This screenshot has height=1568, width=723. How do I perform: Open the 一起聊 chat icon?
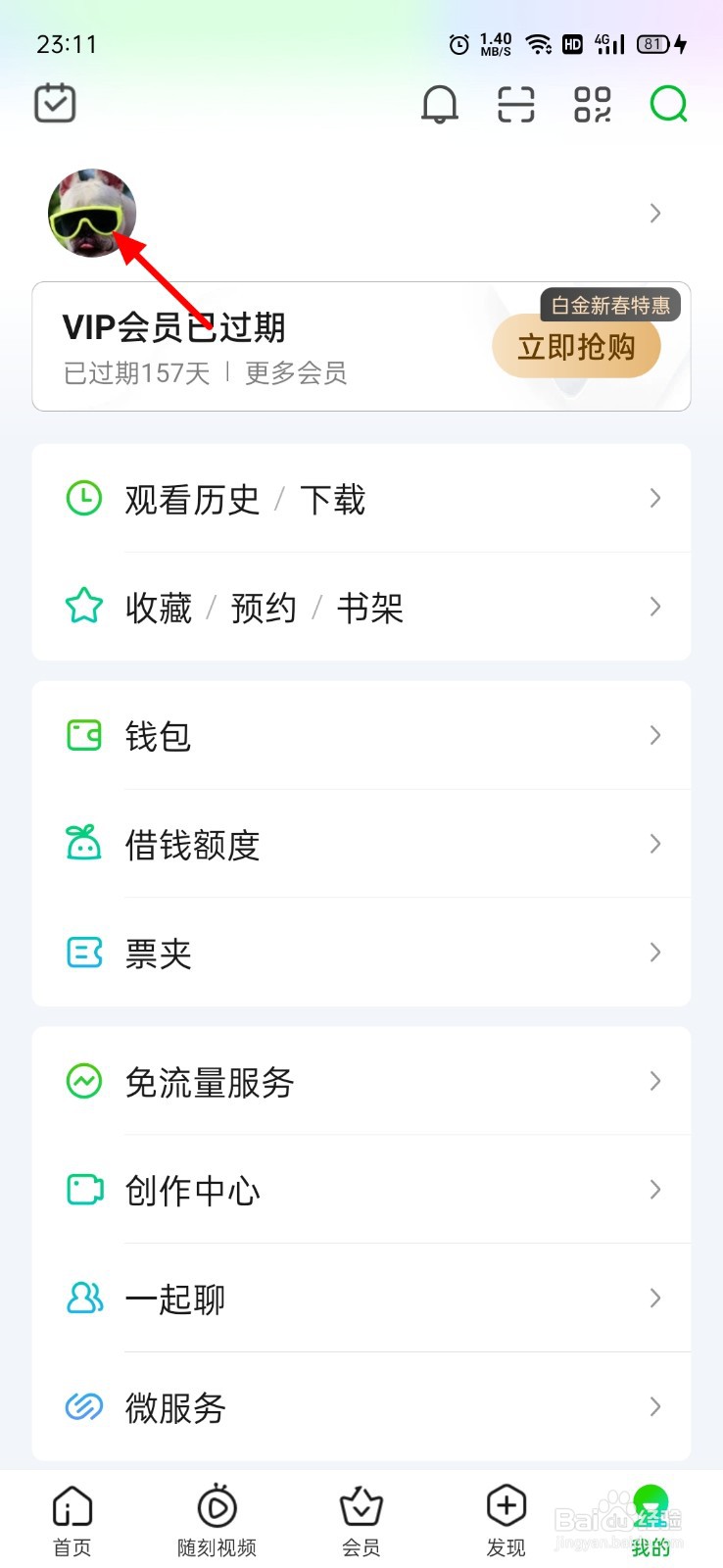(83, 1298)
